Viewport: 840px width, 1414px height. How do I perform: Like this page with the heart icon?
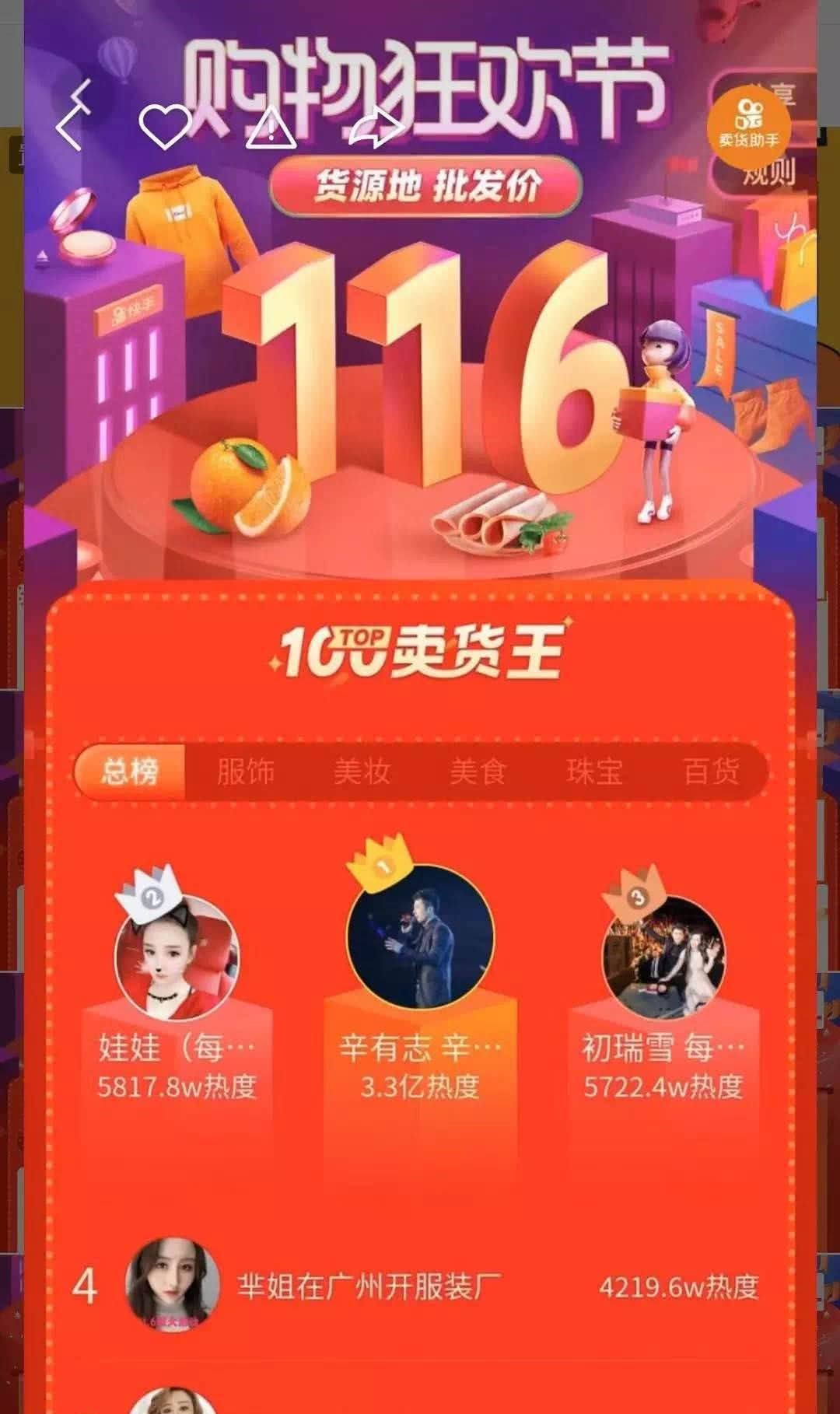[x=164, y=126]
